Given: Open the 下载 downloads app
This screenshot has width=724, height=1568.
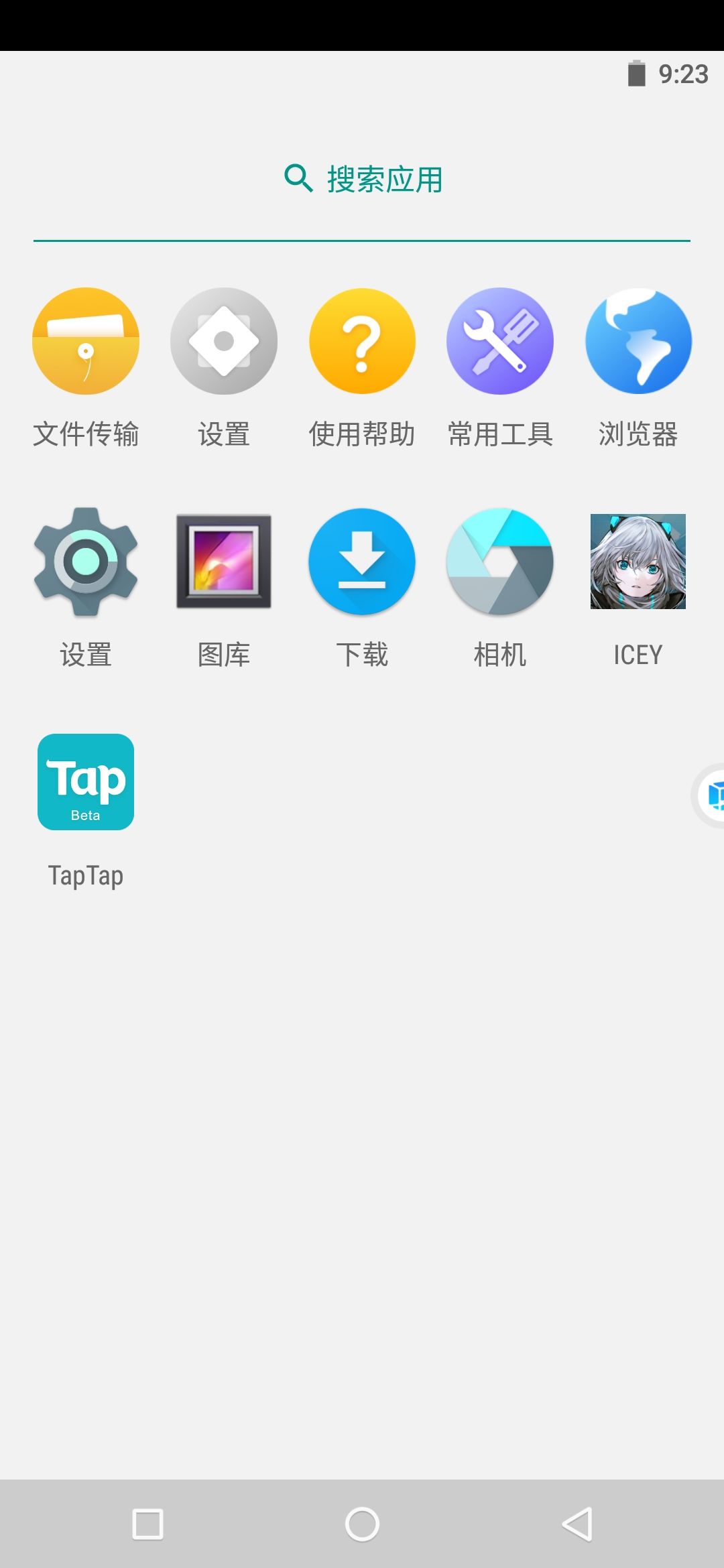Looking at the screenshot, I should (362, 562).
